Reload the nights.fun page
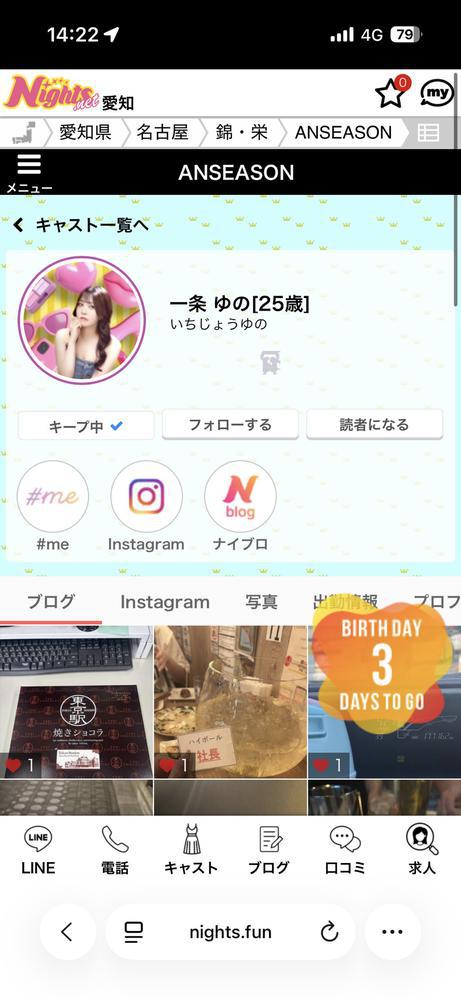 point(329,932)
